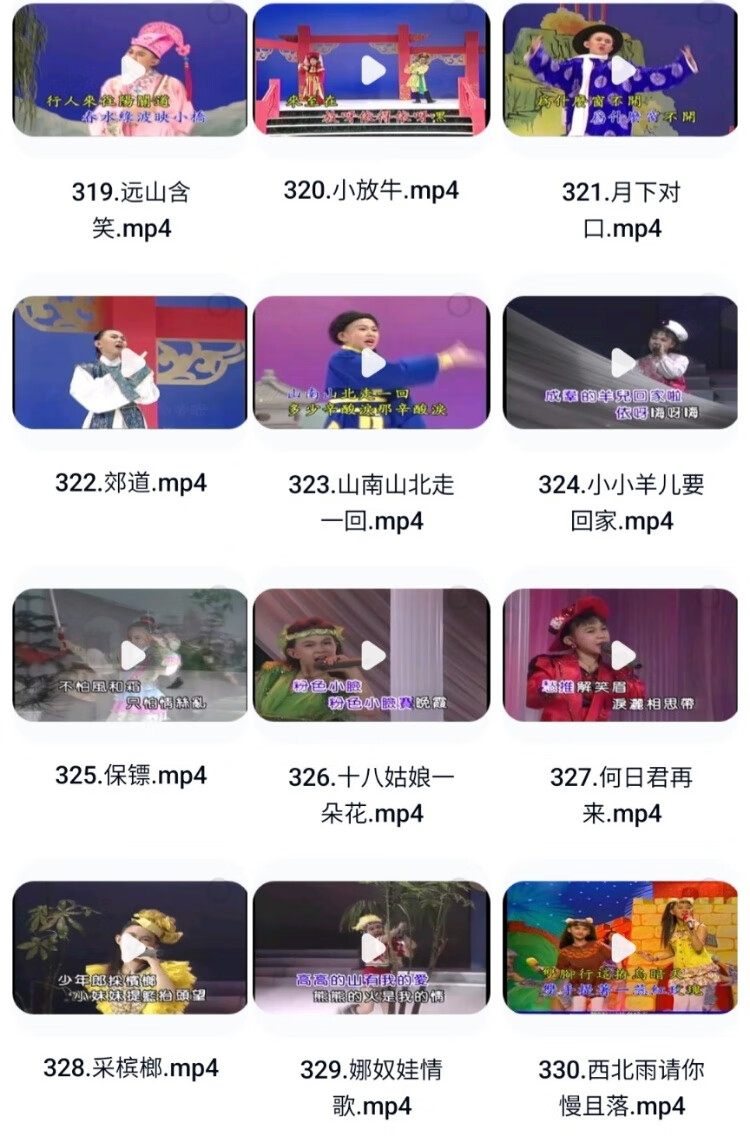Play 329.娜奴娃情歌.mp4
This screenshot has width=750, height=1136.
[x=372, y=947]
